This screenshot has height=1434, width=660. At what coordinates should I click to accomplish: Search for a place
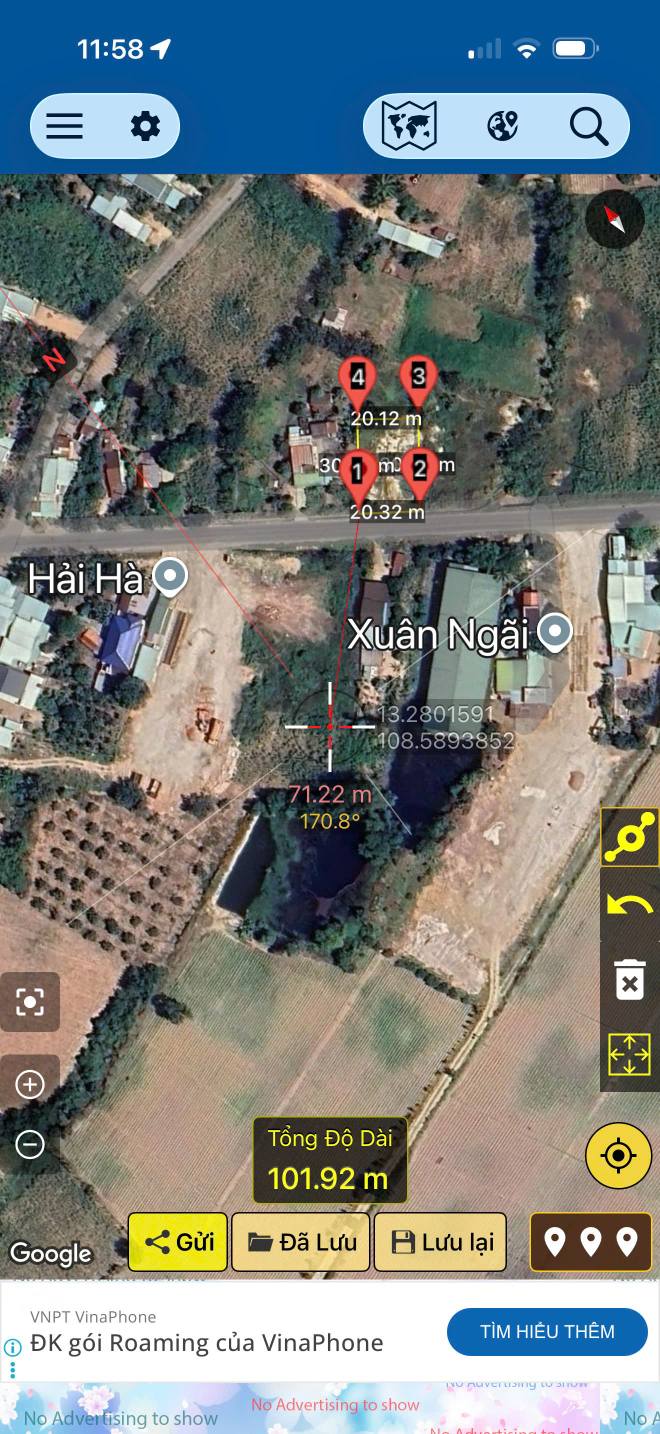pyautogui.click(x=589, y=127)
